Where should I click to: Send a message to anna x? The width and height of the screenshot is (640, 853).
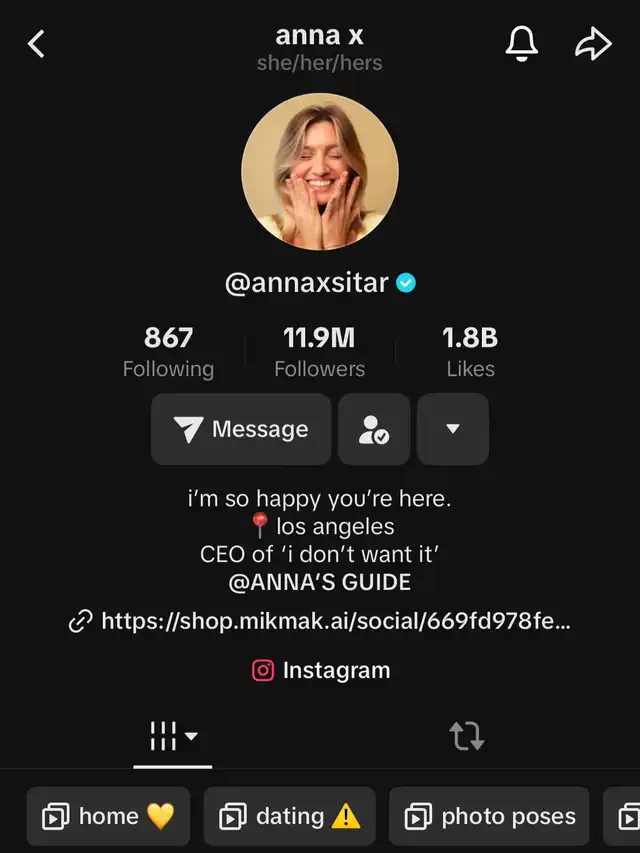(x=241, y=429)
